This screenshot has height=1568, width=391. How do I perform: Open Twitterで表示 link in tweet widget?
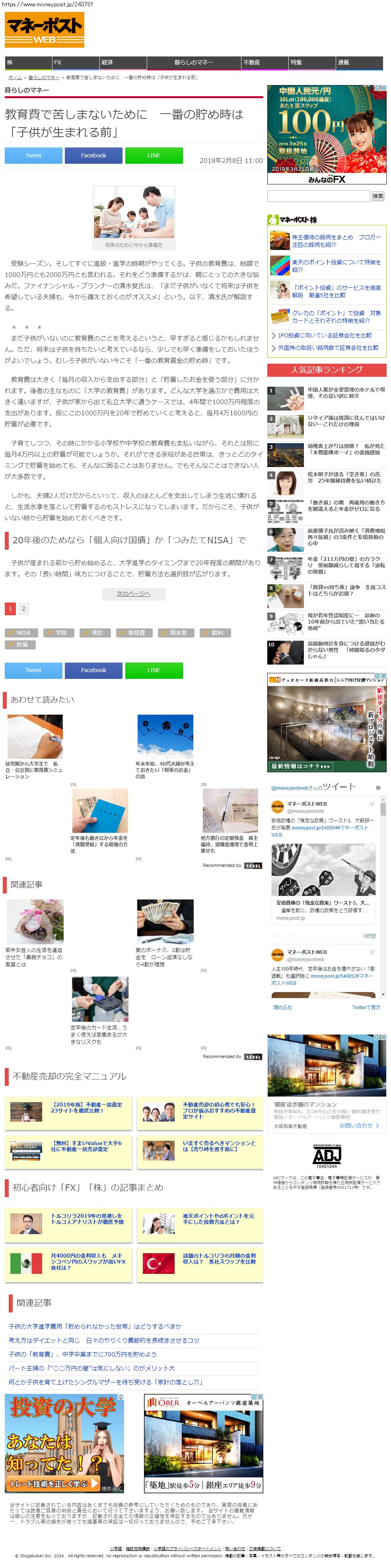[x=366, y=1008]
